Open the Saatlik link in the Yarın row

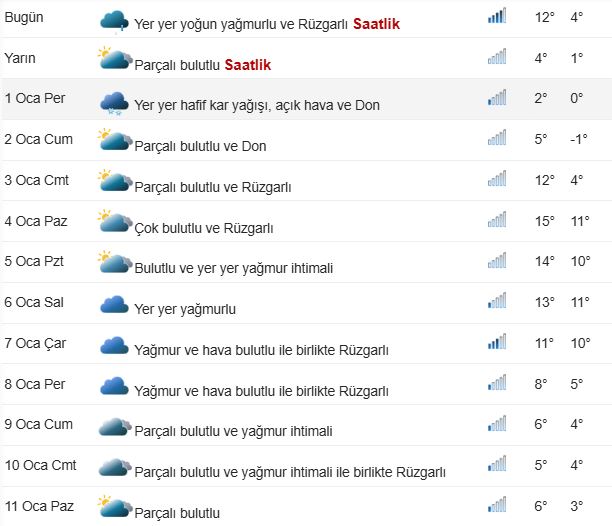pos(247,65)
